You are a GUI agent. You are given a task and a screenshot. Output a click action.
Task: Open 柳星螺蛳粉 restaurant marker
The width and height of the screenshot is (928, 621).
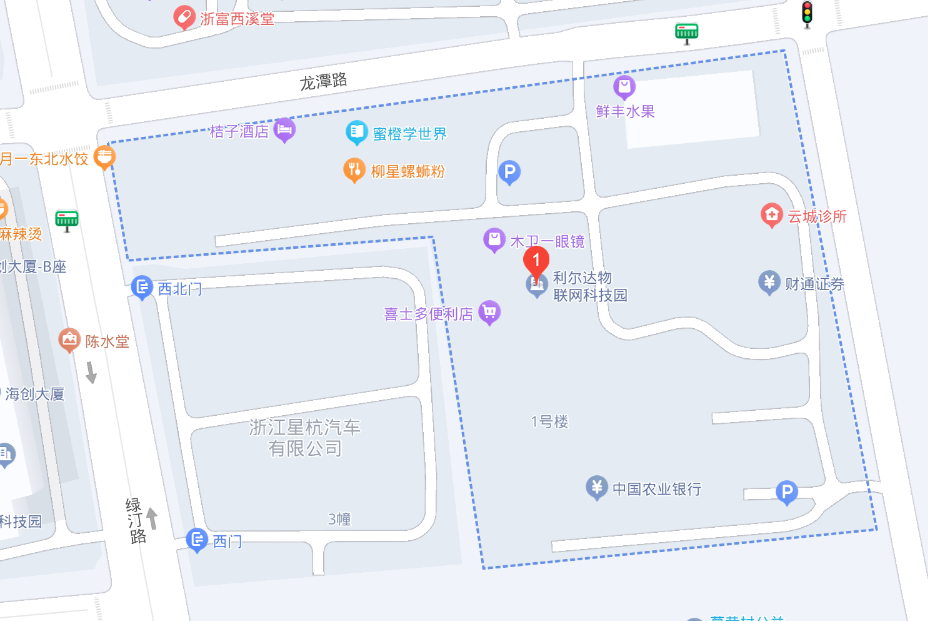[354, 170]
